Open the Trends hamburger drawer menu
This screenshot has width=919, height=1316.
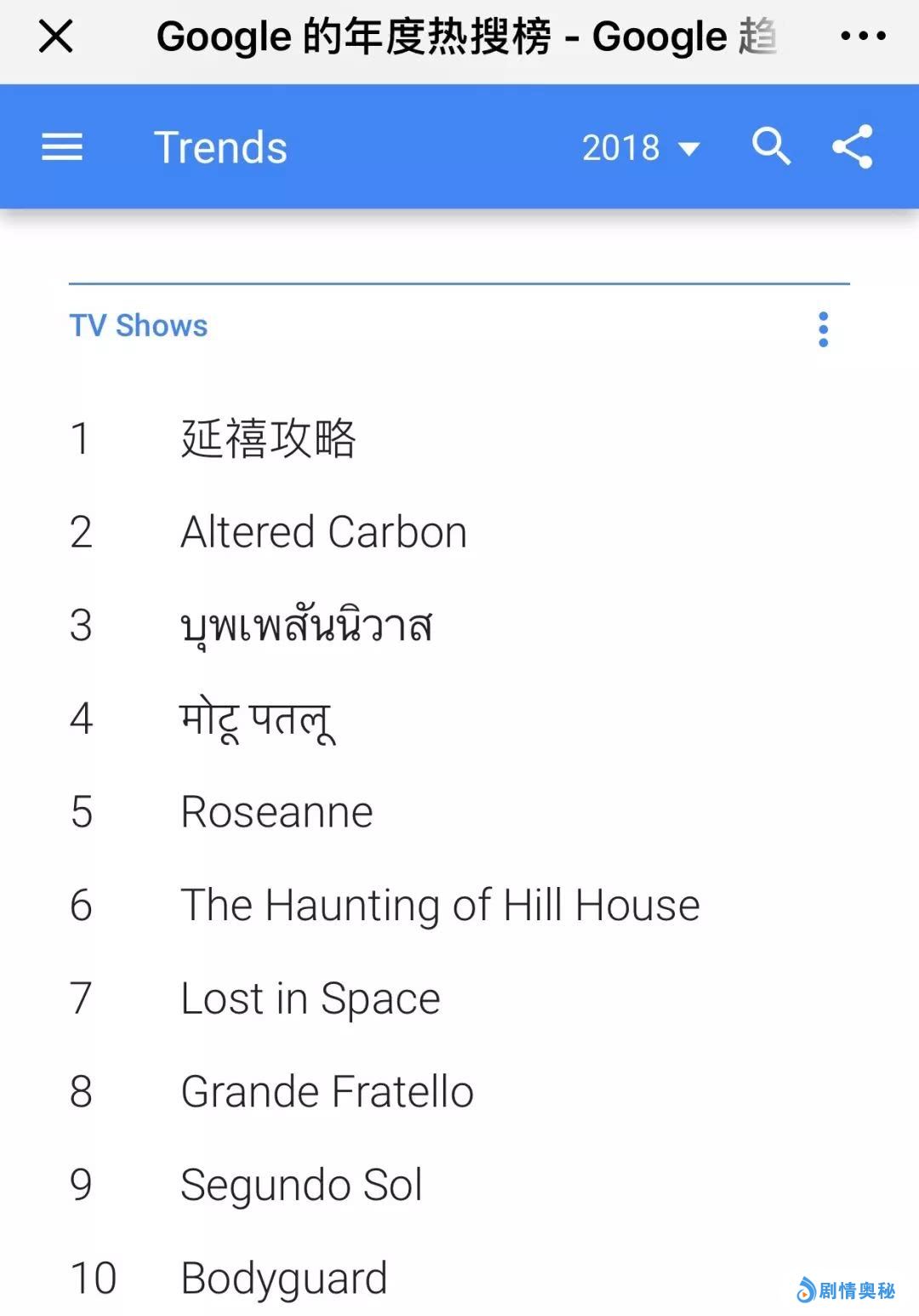(x=62, y=147)
